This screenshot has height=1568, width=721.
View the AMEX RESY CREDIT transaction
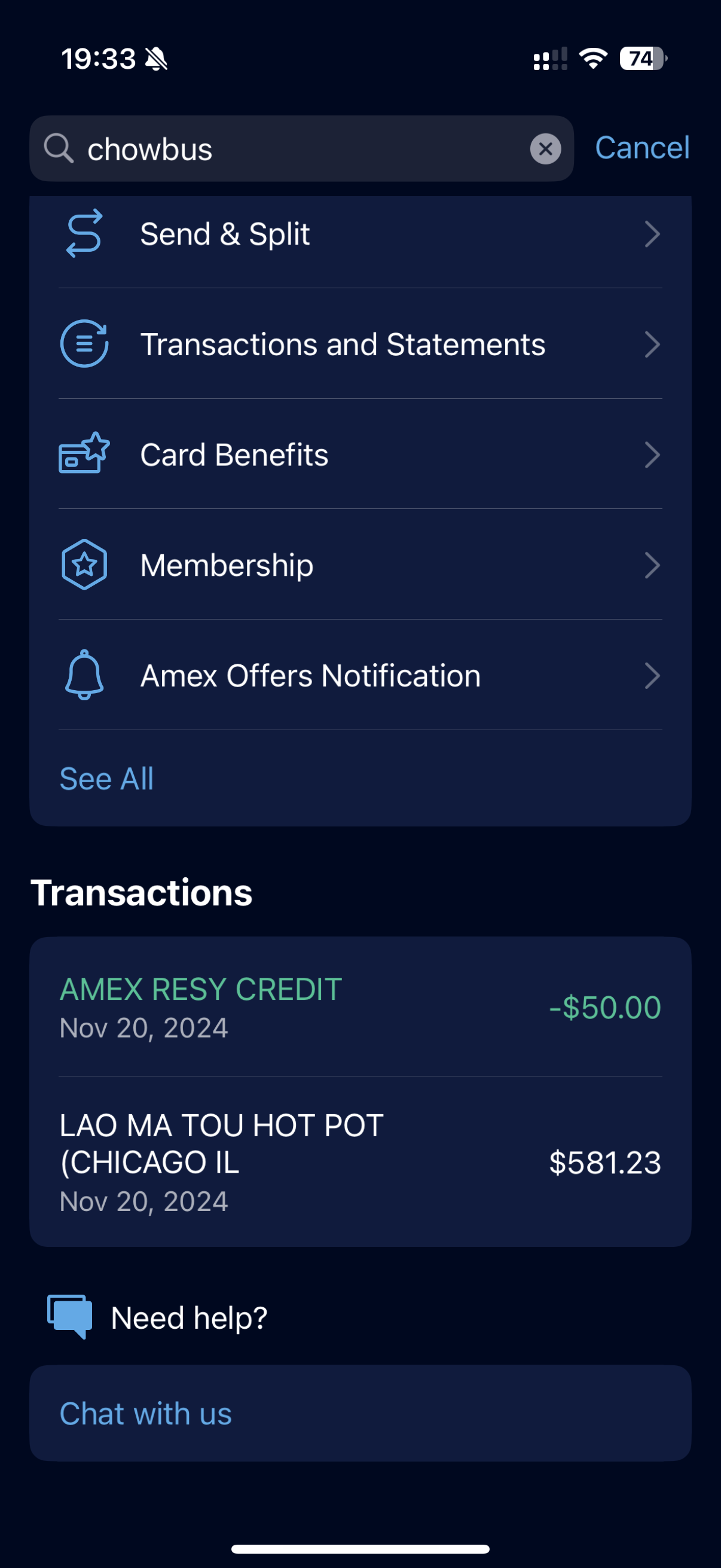tap(360, 1007)
